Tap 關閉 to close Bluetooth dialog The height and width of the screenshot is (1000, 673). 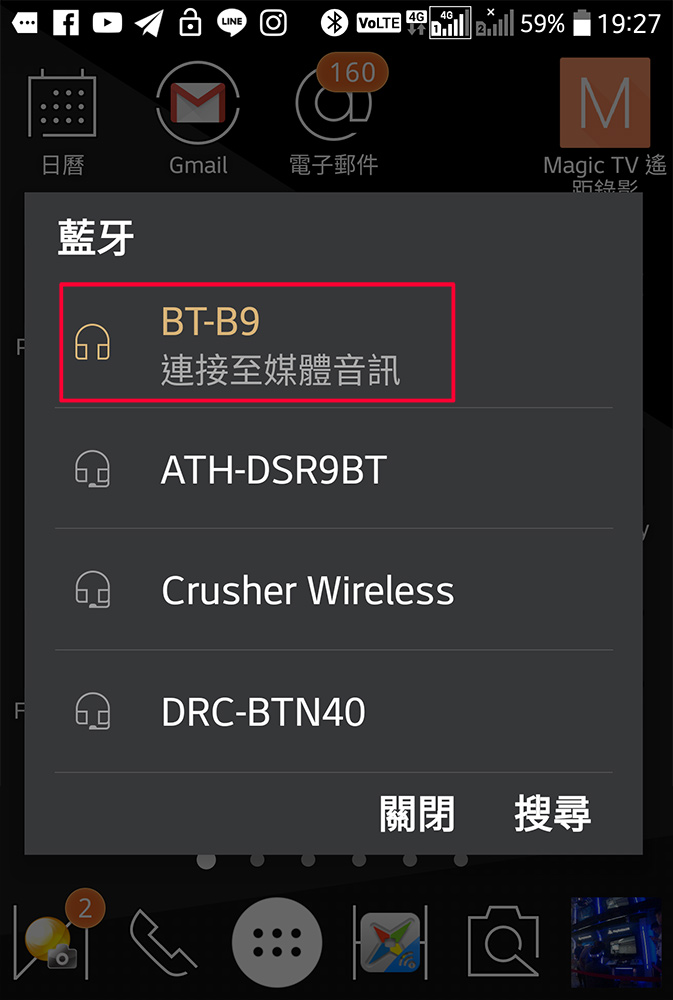click(x=417, y=814)
